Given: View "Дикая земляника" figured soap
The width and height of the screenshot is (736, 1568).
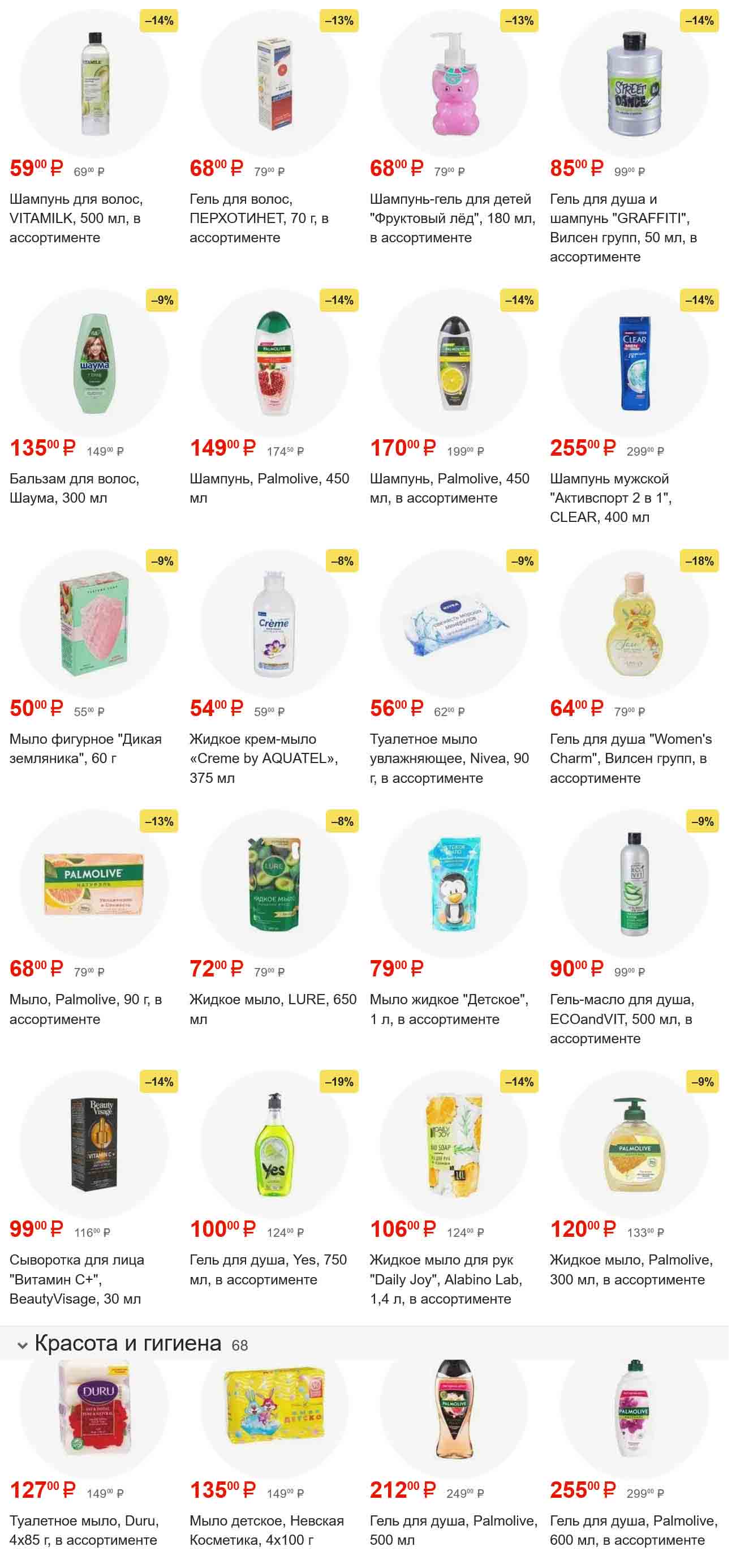Looking at the screenshot, I should 94,624.
